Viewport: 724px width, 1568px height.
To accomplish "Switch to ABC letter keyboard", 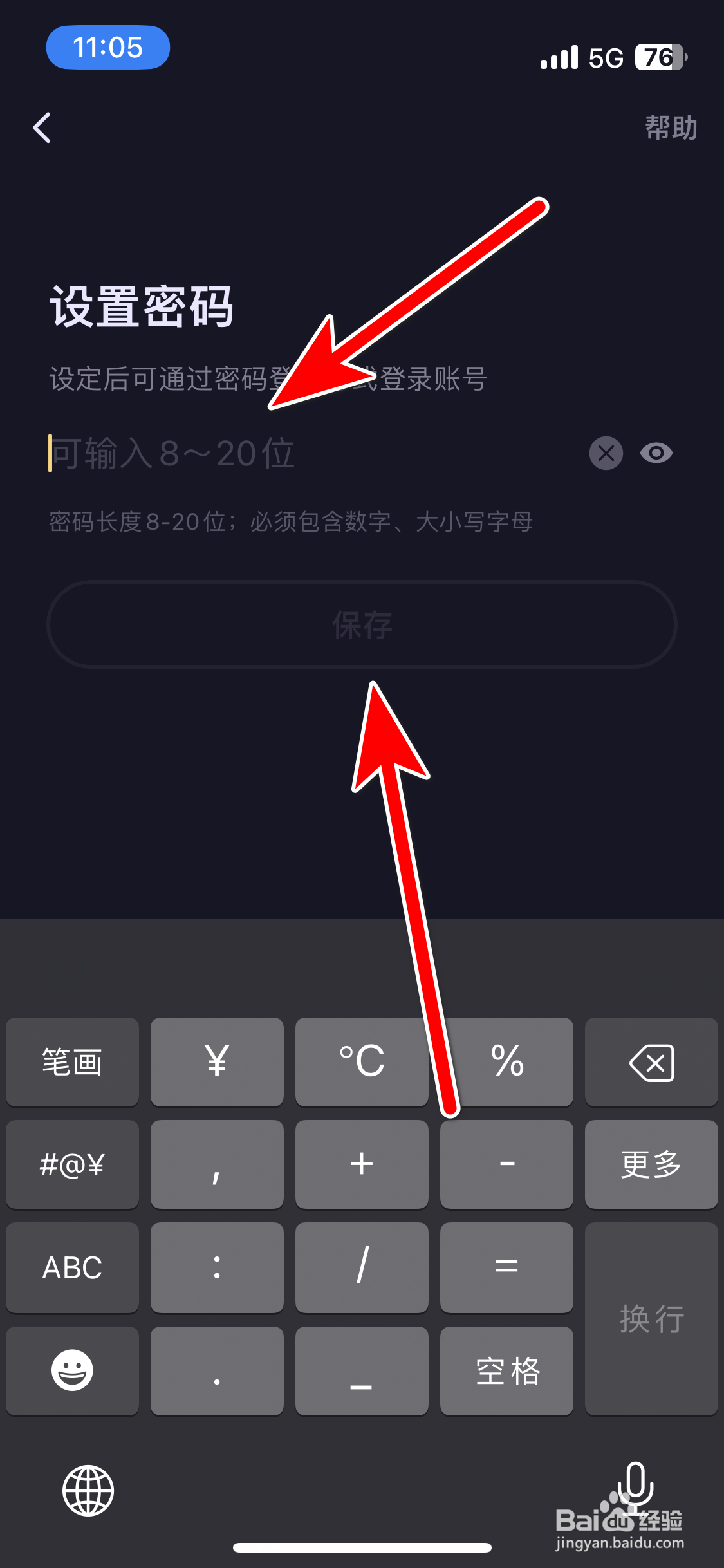I will point(71,1267).
